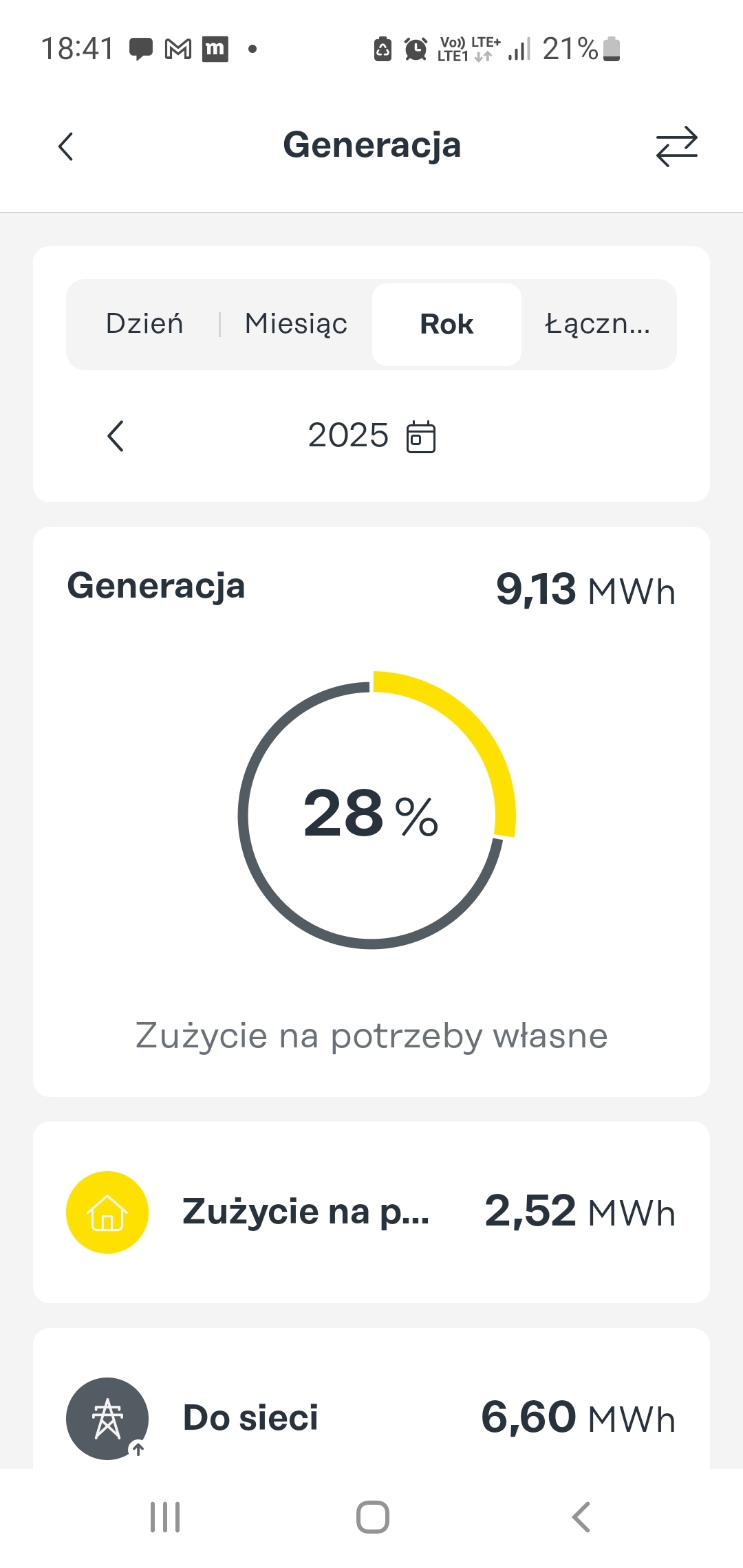Tap the swap arrows icon in header

(x=676, y=146)
